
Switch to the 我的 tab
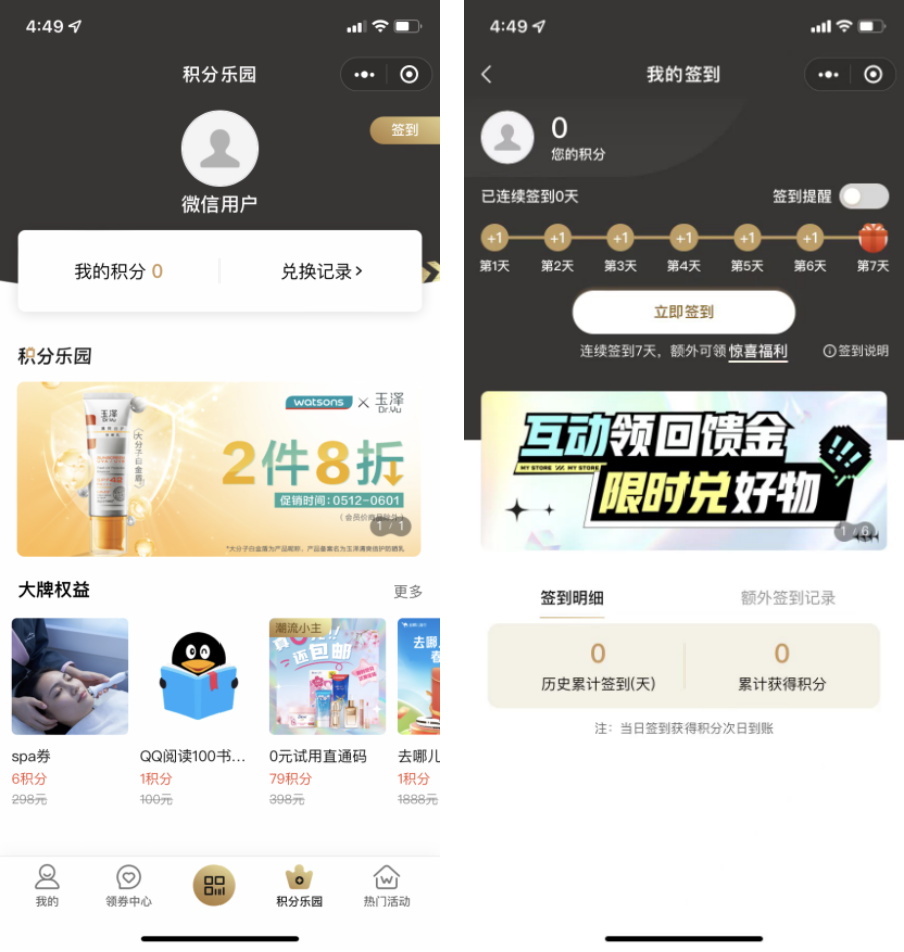pos(47,885)
